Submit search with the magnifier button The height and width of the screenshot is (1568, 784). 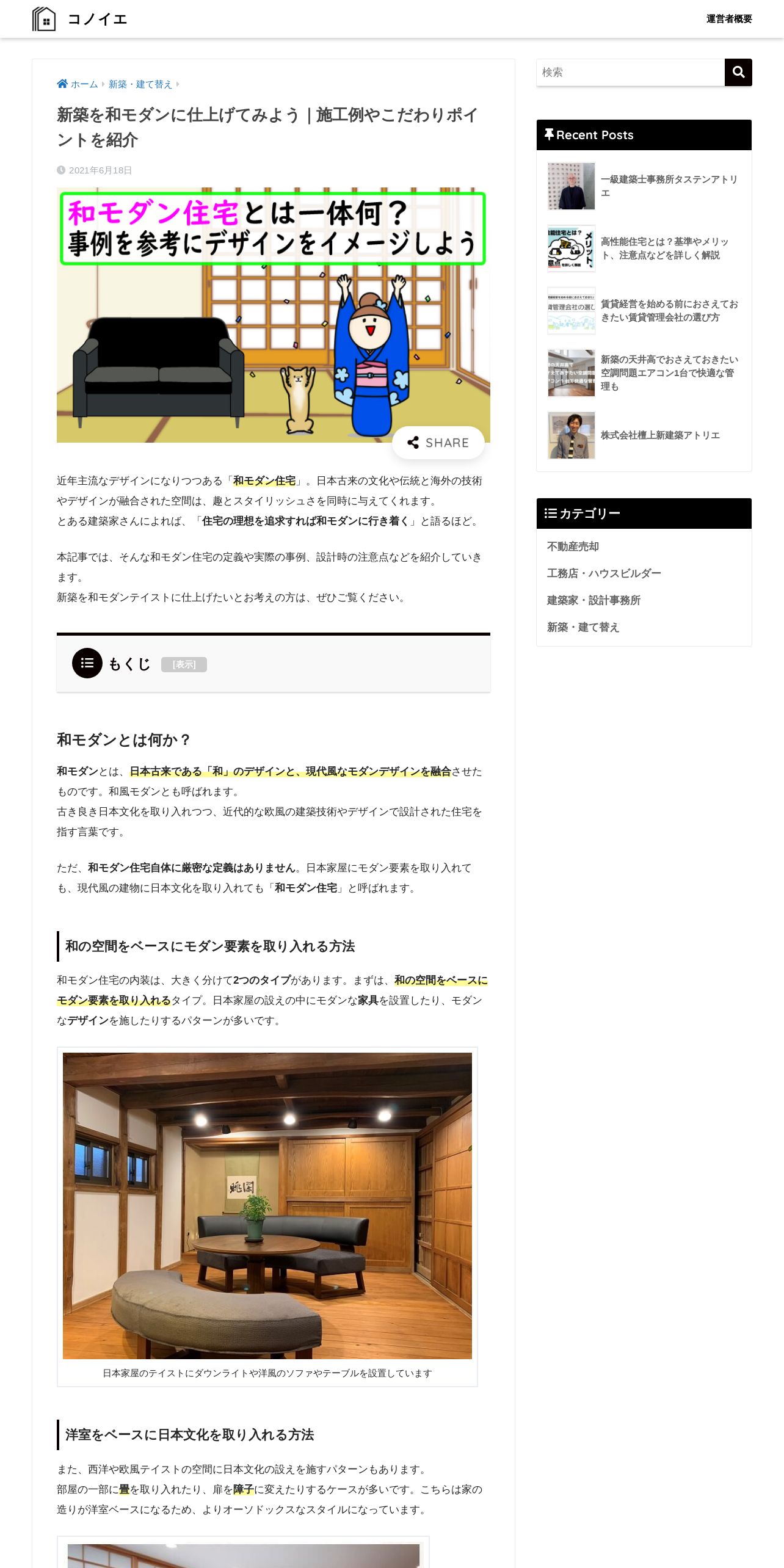tap(738, 72)
